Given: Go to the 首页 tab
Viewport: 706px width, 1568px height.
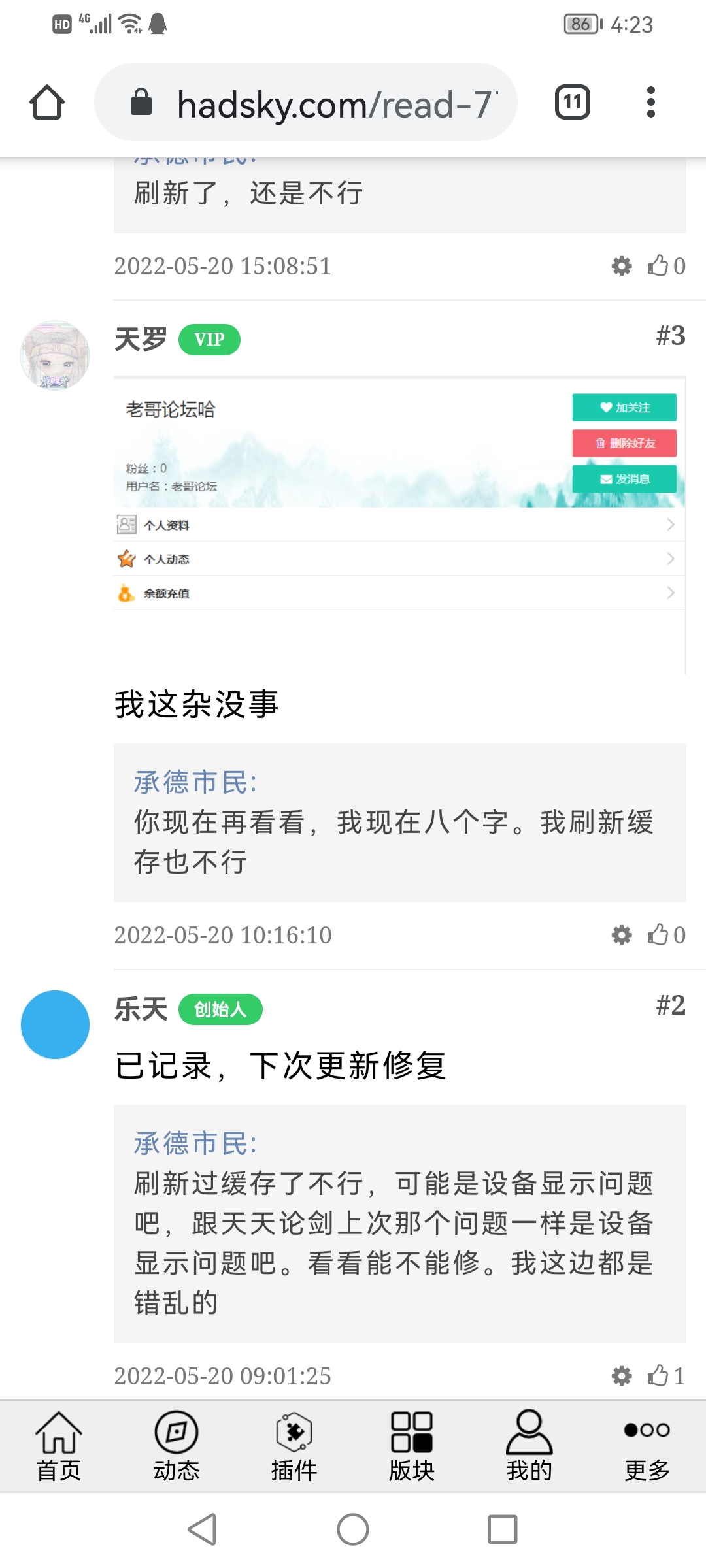Looking at the screenshot, I should click(59, 1446).
